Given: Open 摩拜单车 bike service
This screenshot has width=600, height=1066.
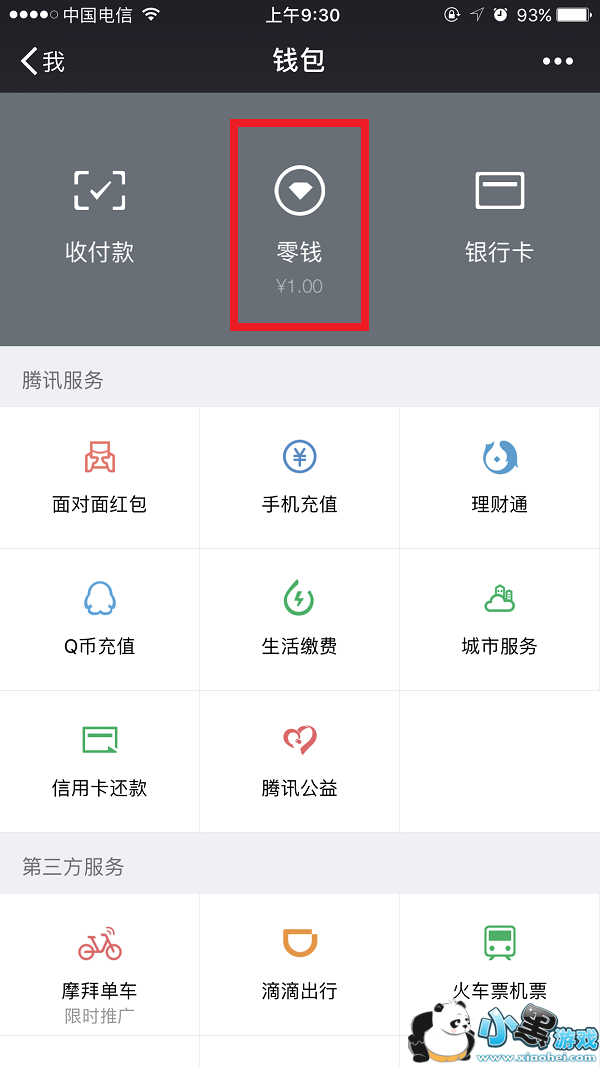Looking at the screenshot, I should 100,964.
